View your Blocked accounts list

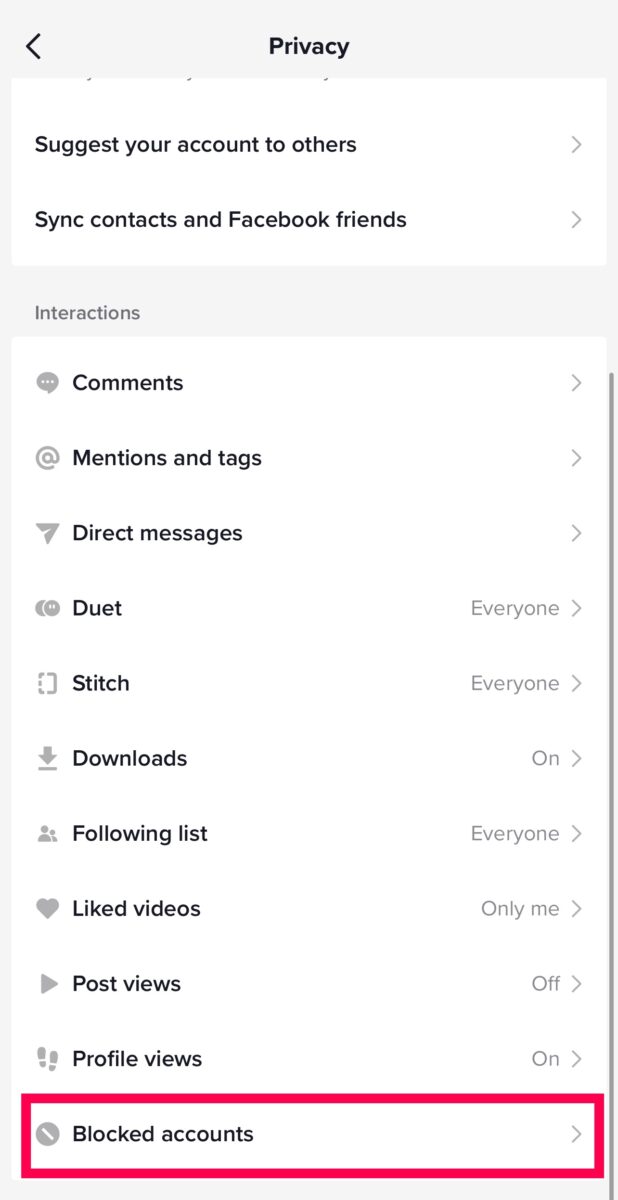(x=308, y=1134)
